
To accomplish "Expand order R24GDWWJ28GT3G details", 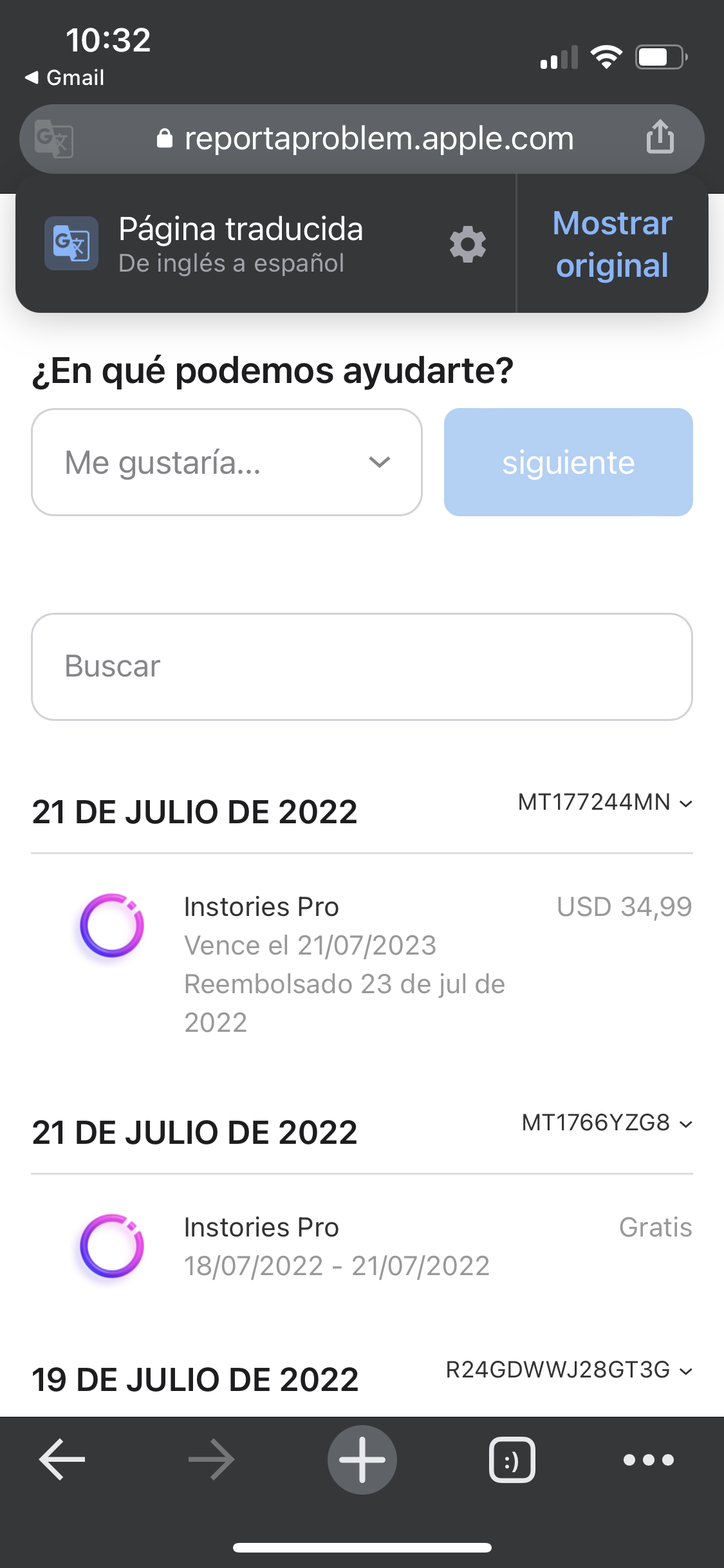I will coord(569,1370).
